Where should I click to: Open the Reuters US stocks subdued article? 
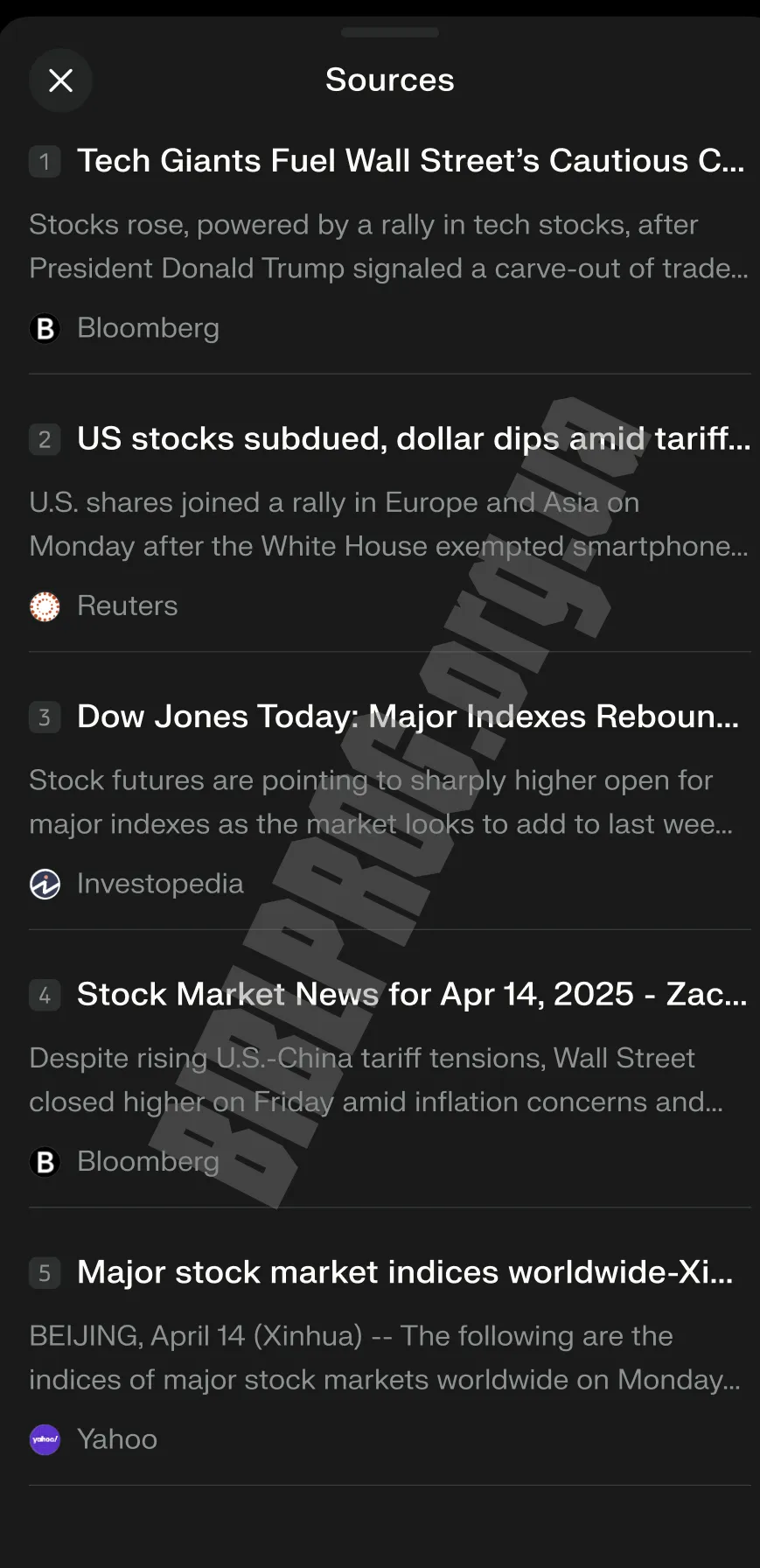click(390, 521)
